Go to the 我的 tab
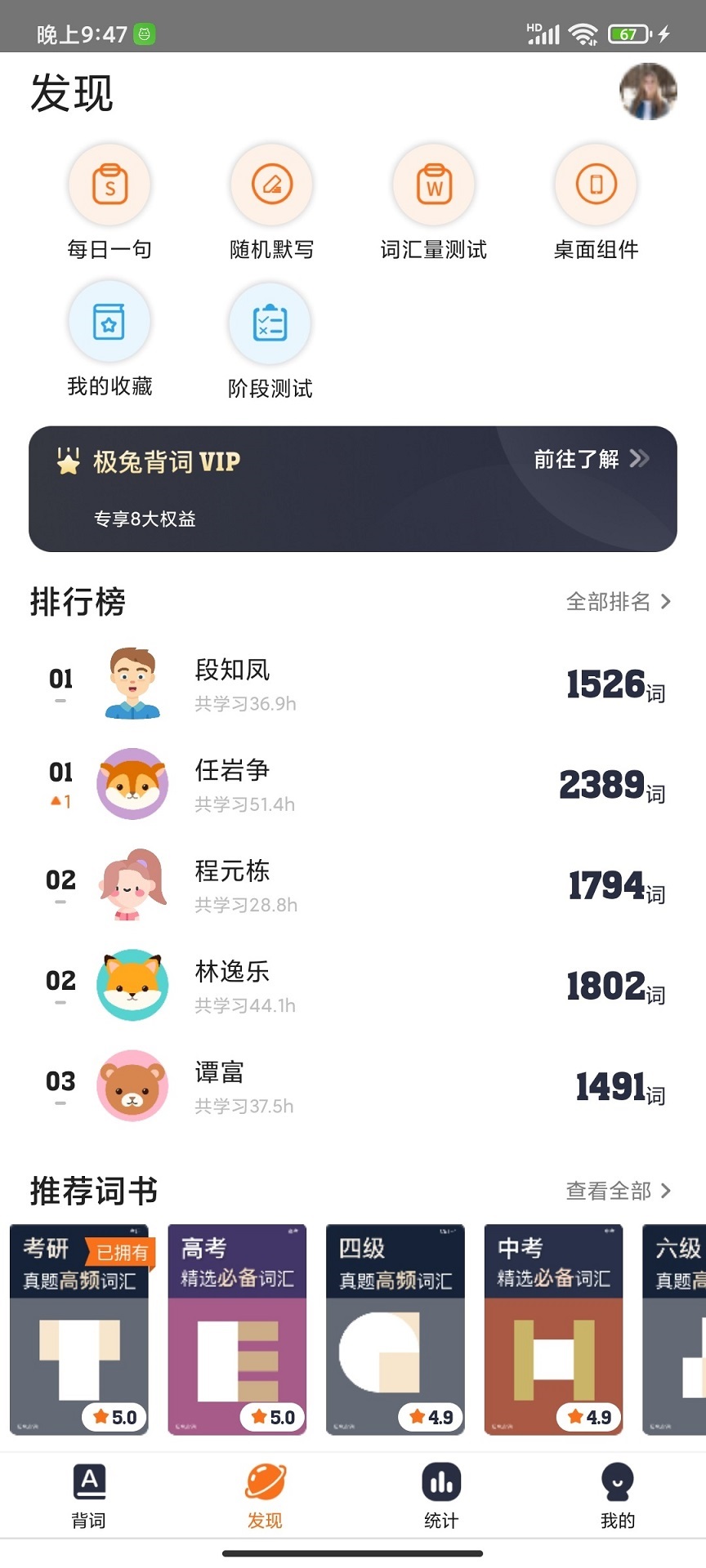706x1568 pixels. [618, 1494]
